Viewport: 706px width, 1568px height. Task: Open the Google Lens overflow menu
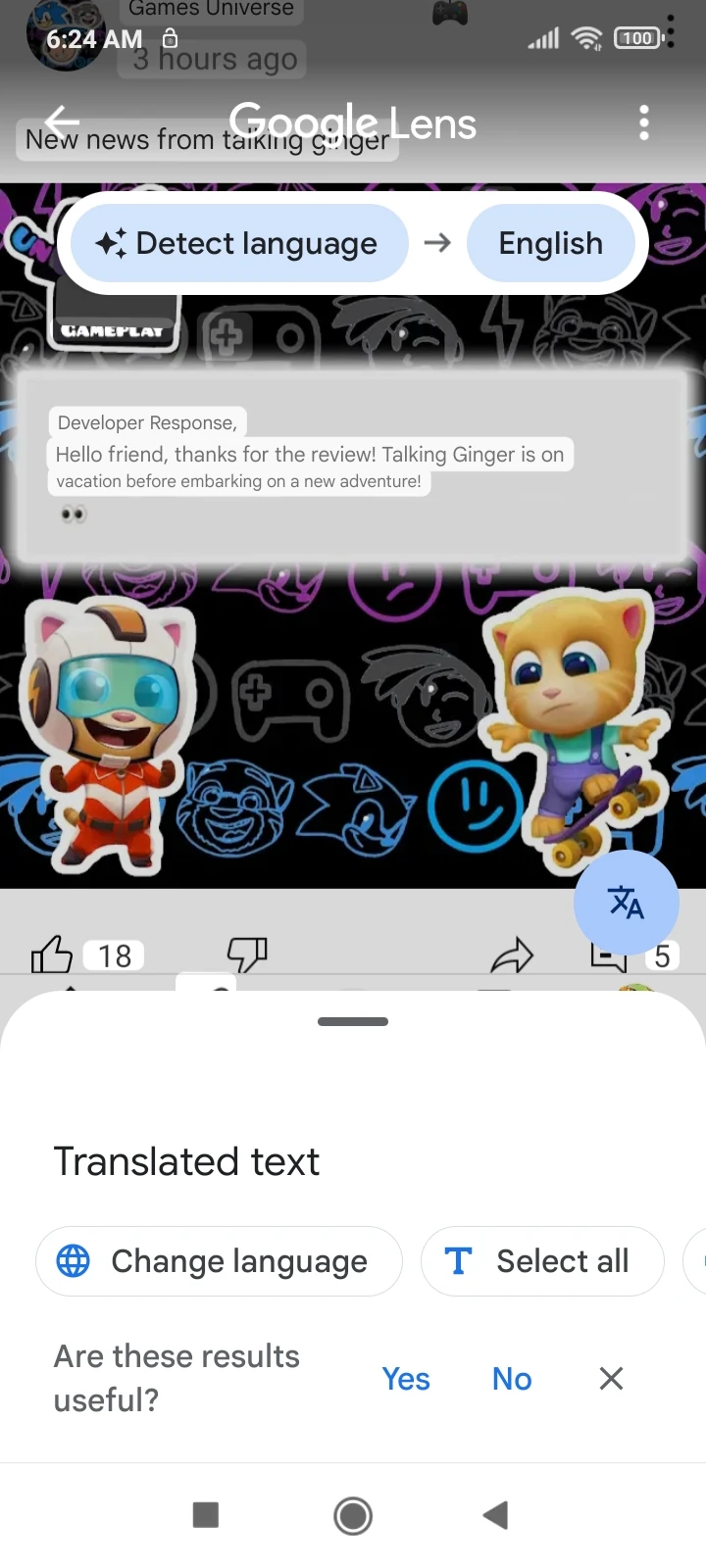tap(644, 123)
